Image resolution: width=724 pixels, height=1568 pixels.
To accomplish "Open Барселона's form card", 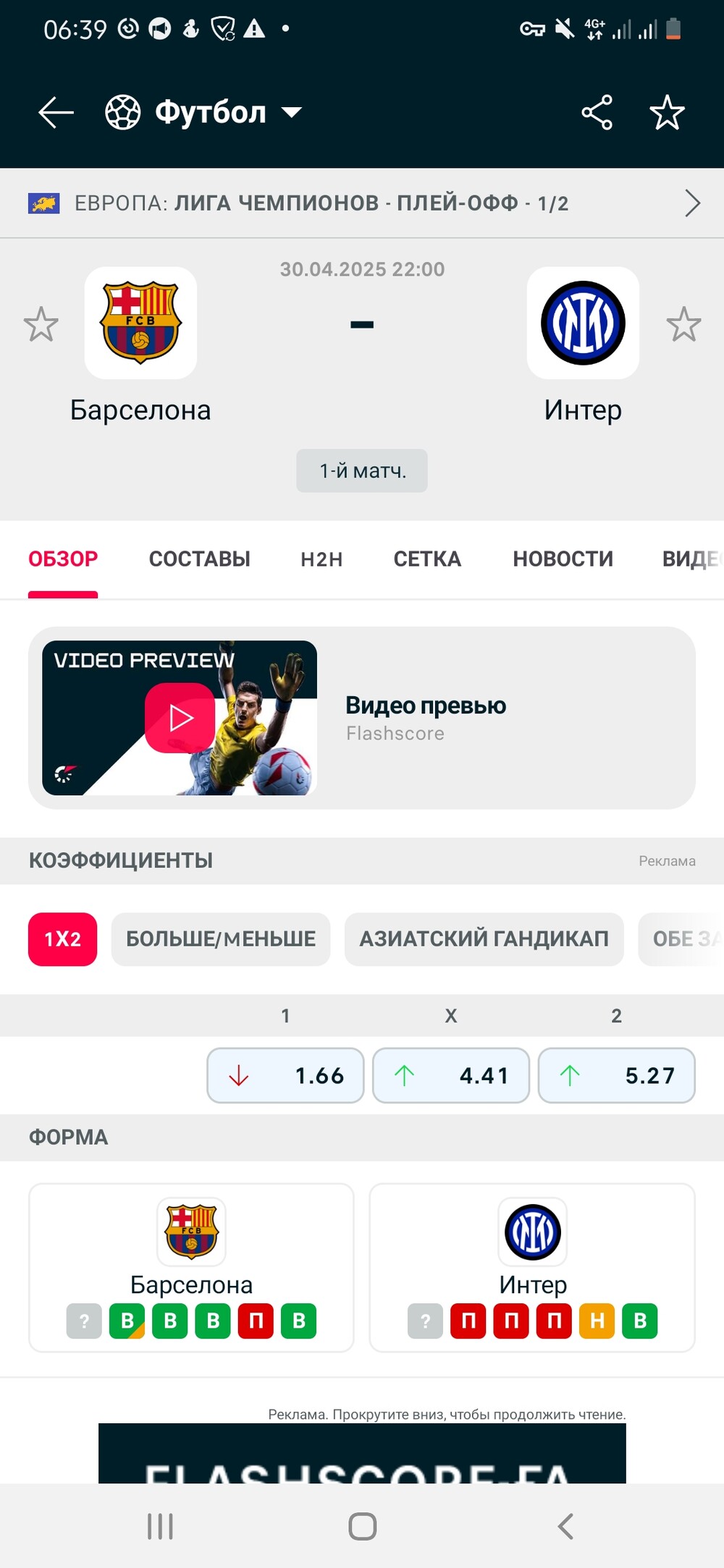I will coord(191,1268).
